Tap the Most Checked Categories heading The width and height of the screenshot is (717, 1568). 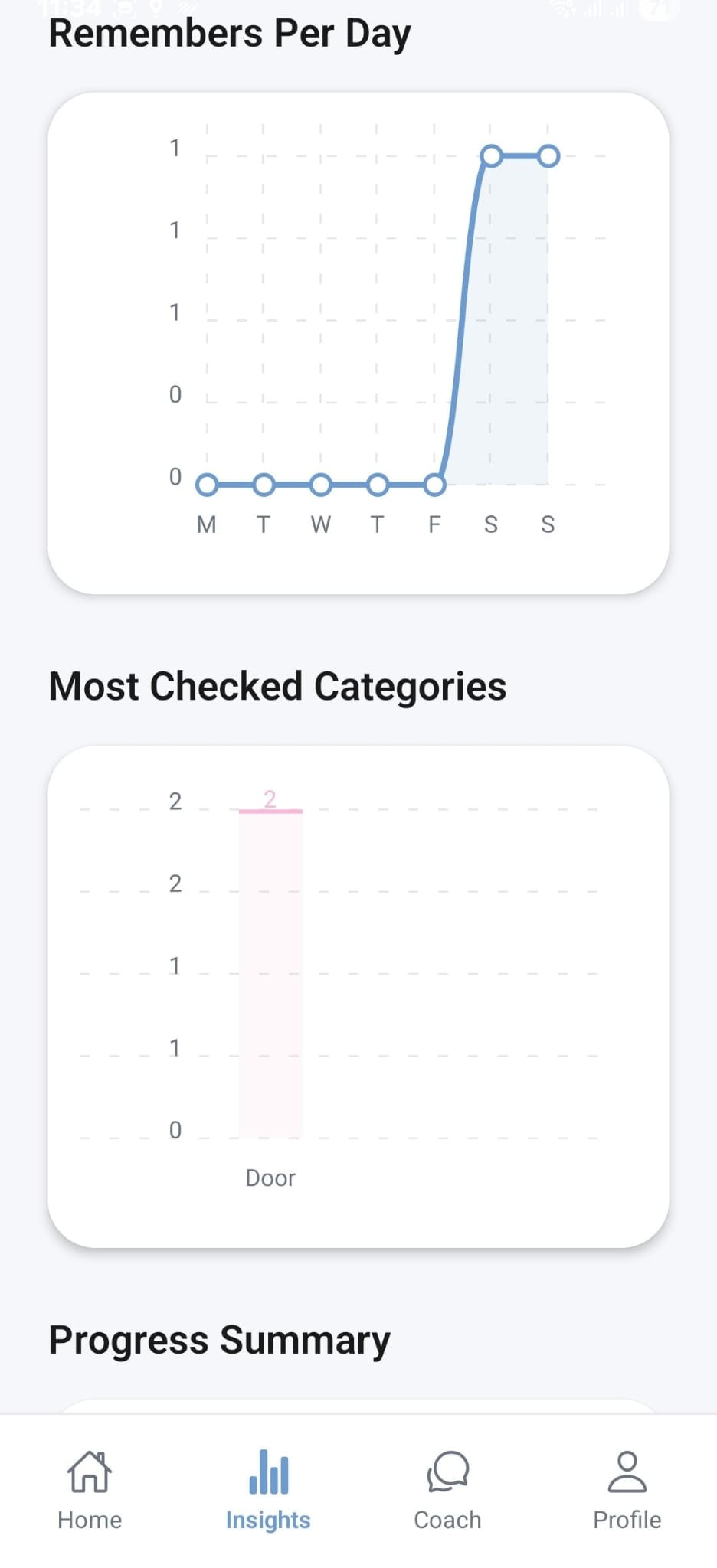[277, 686]
